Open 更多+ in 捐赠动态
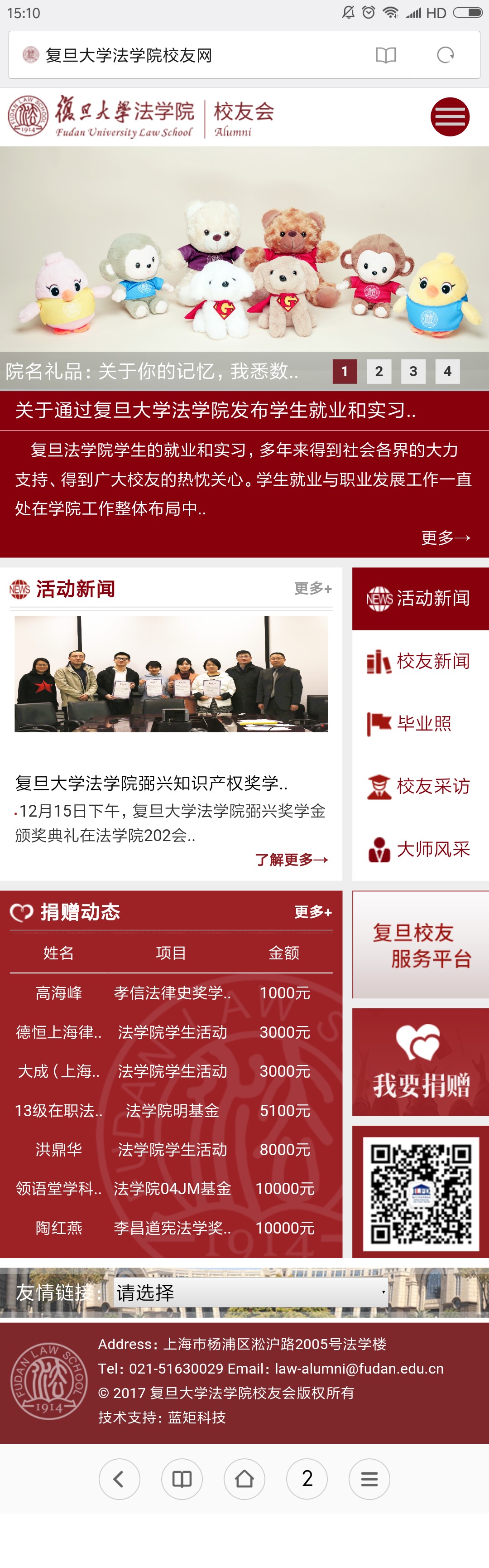 (x=312, y=912)
